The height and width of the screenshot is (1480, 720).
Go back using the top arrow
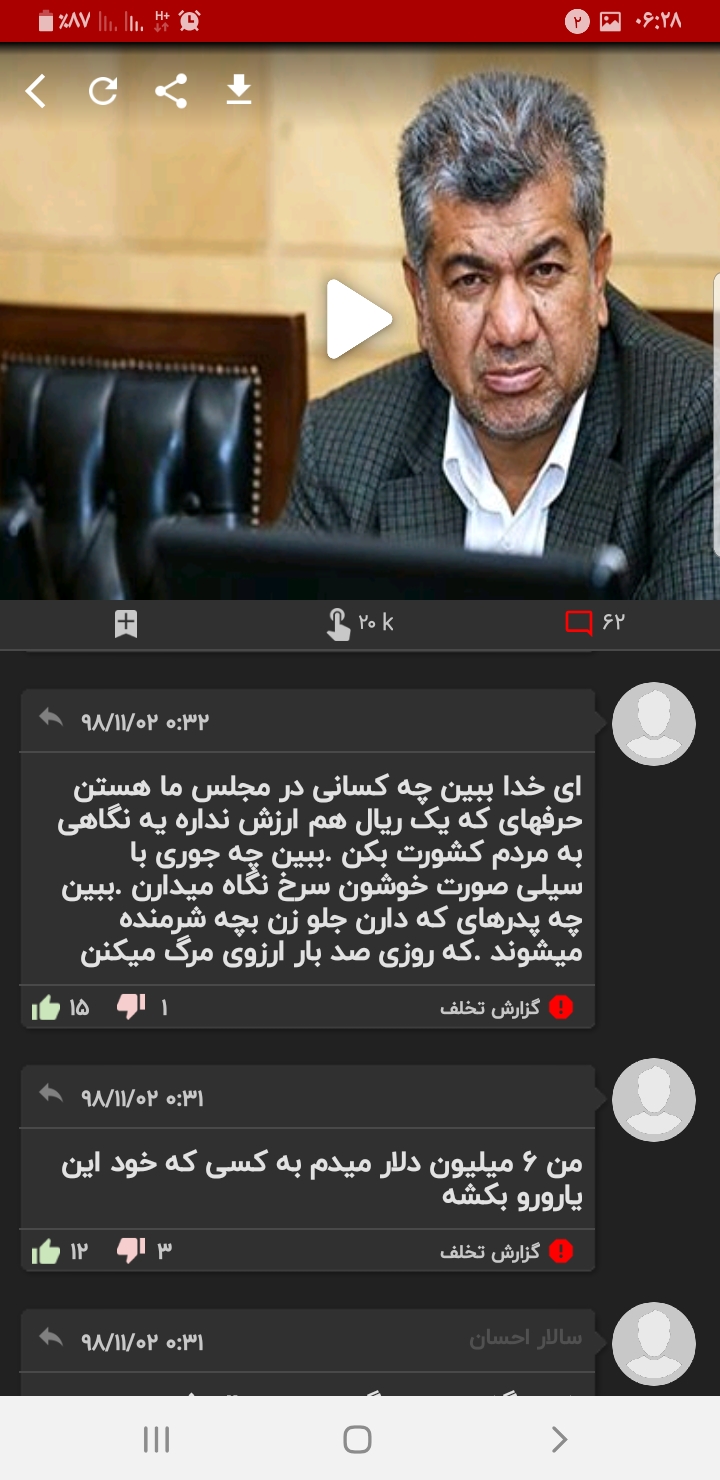click(x=36, y=92)
